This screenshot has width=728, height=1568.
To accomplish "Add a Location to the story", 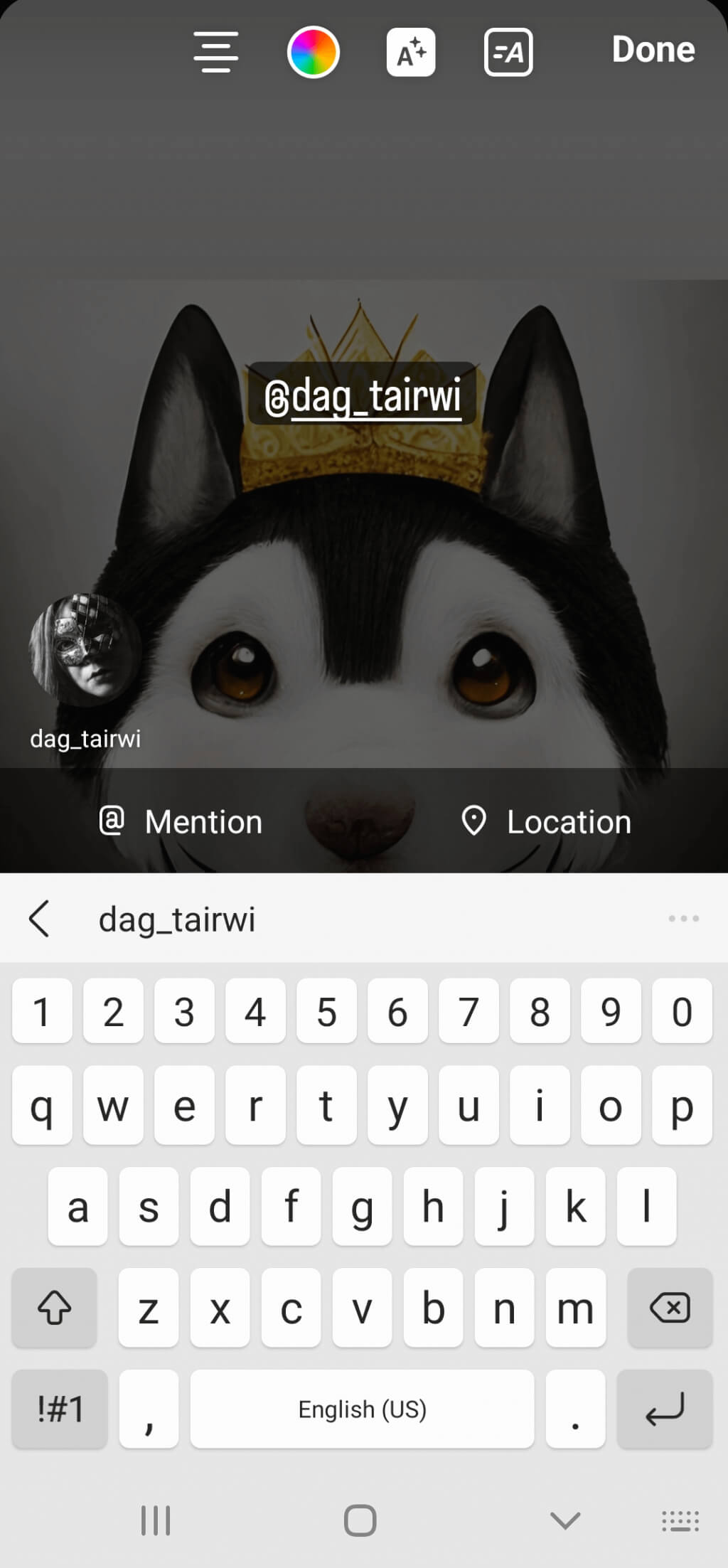I will point(546,822).
